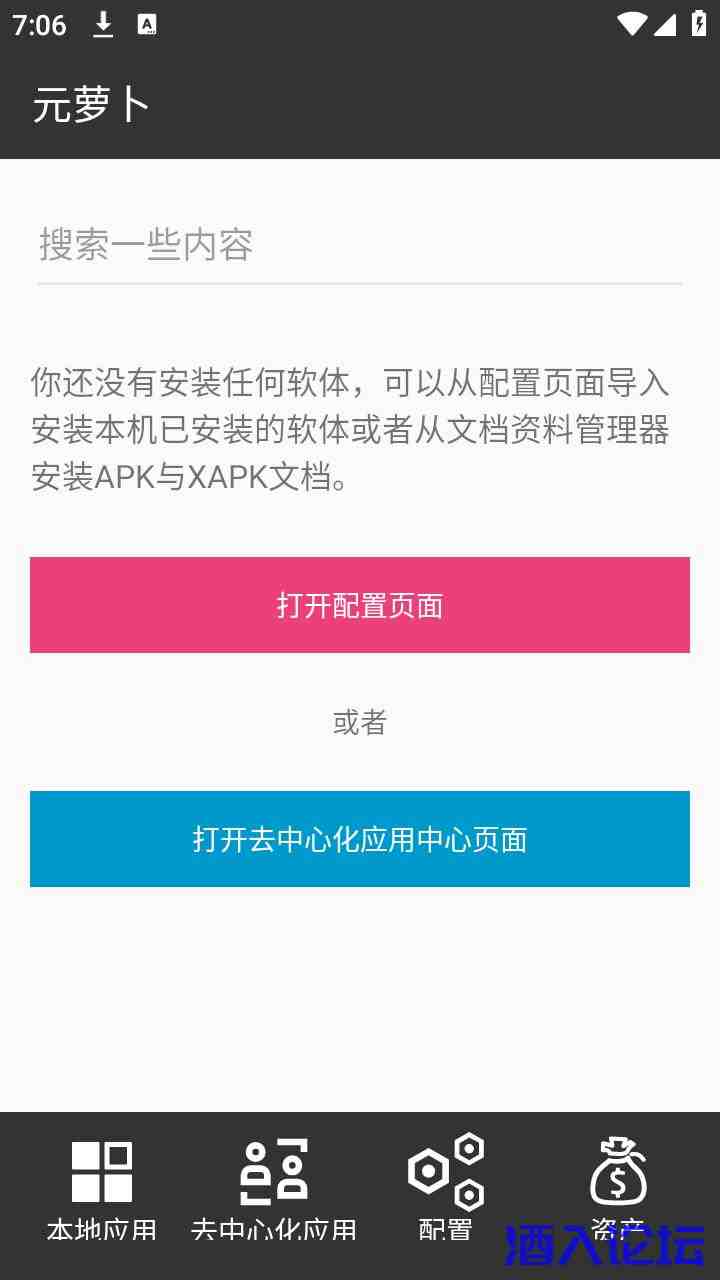Open the 打开配置页面 button

pos(360,605)
